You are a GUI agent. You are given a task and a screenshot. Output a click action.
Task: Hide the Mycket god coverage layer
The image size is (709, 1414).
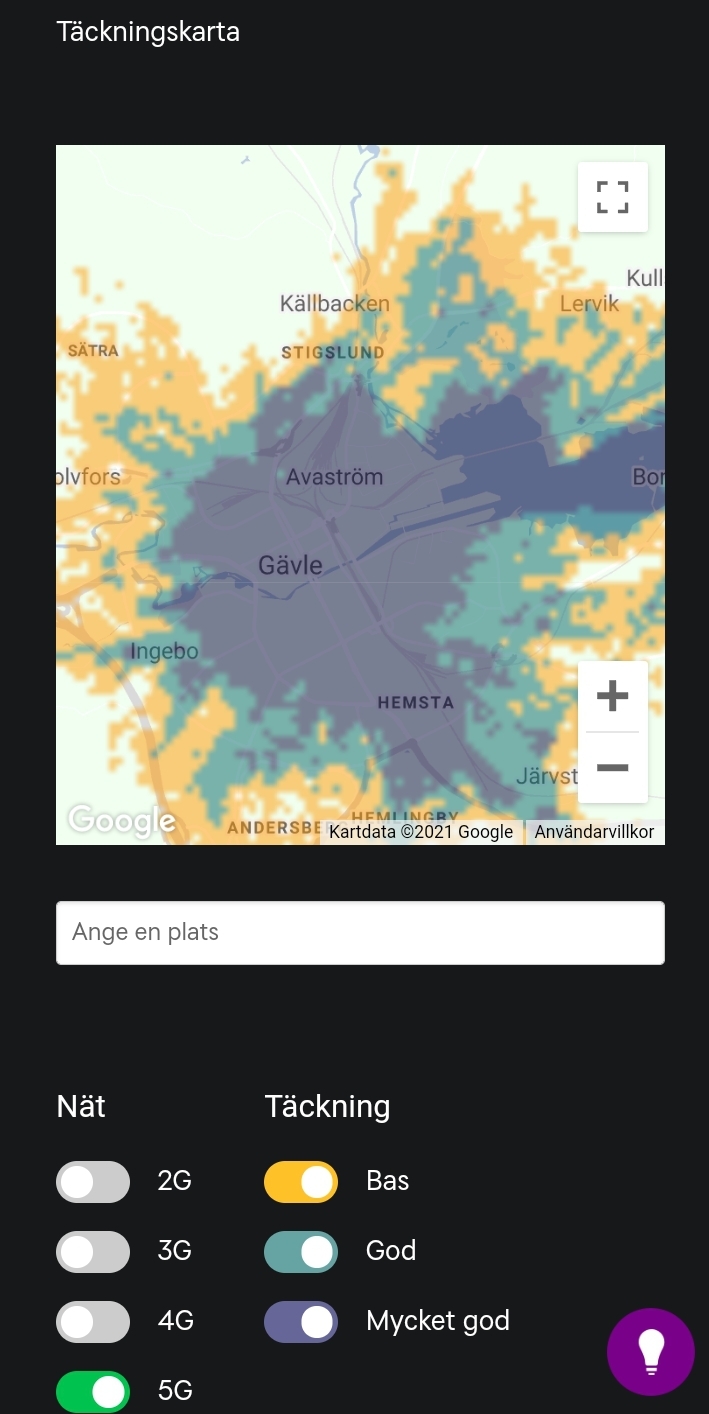tap(301, 1321)
